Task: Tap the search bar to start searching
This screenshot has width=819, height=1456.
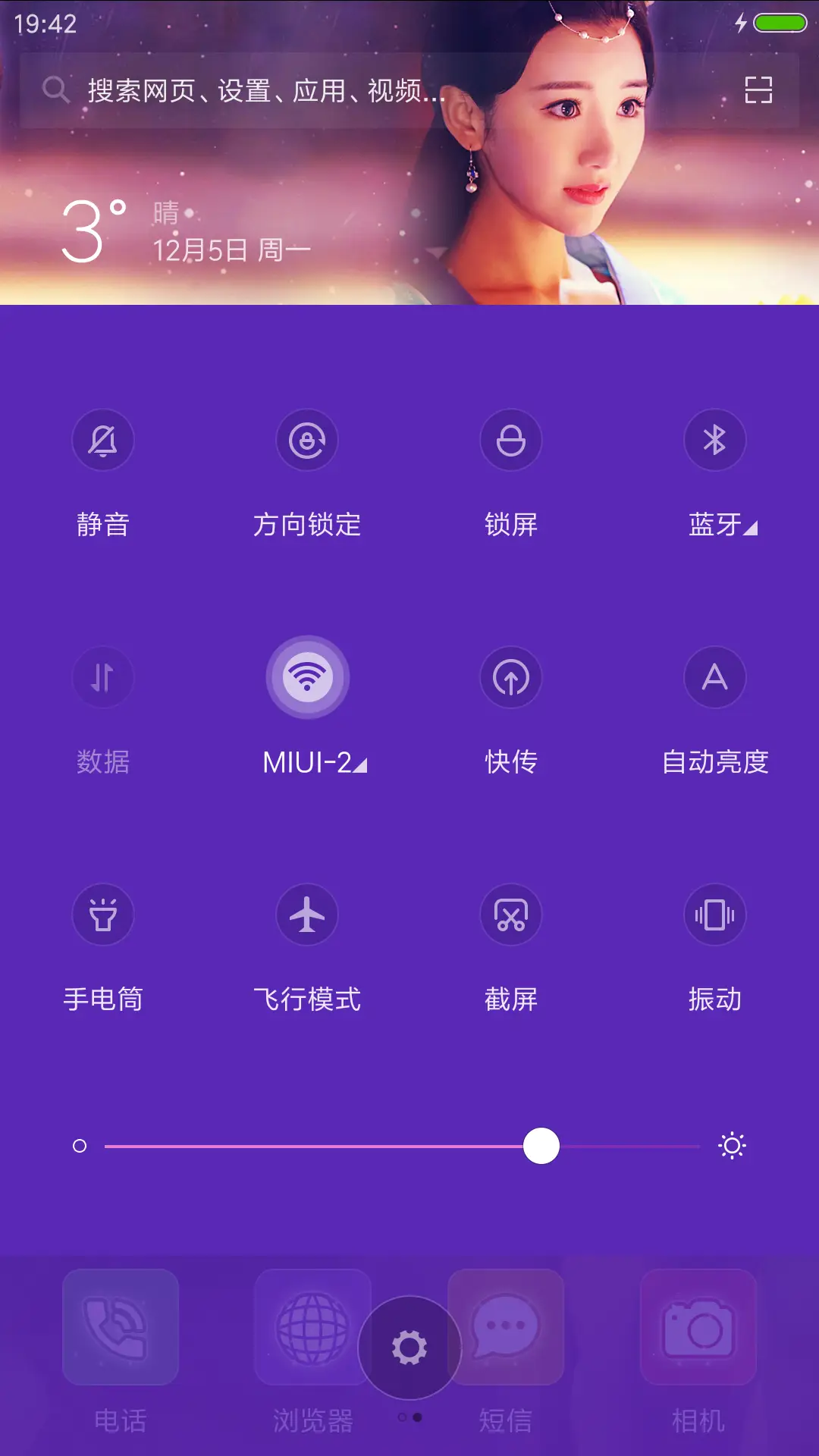Action: [x=303, y=89]
